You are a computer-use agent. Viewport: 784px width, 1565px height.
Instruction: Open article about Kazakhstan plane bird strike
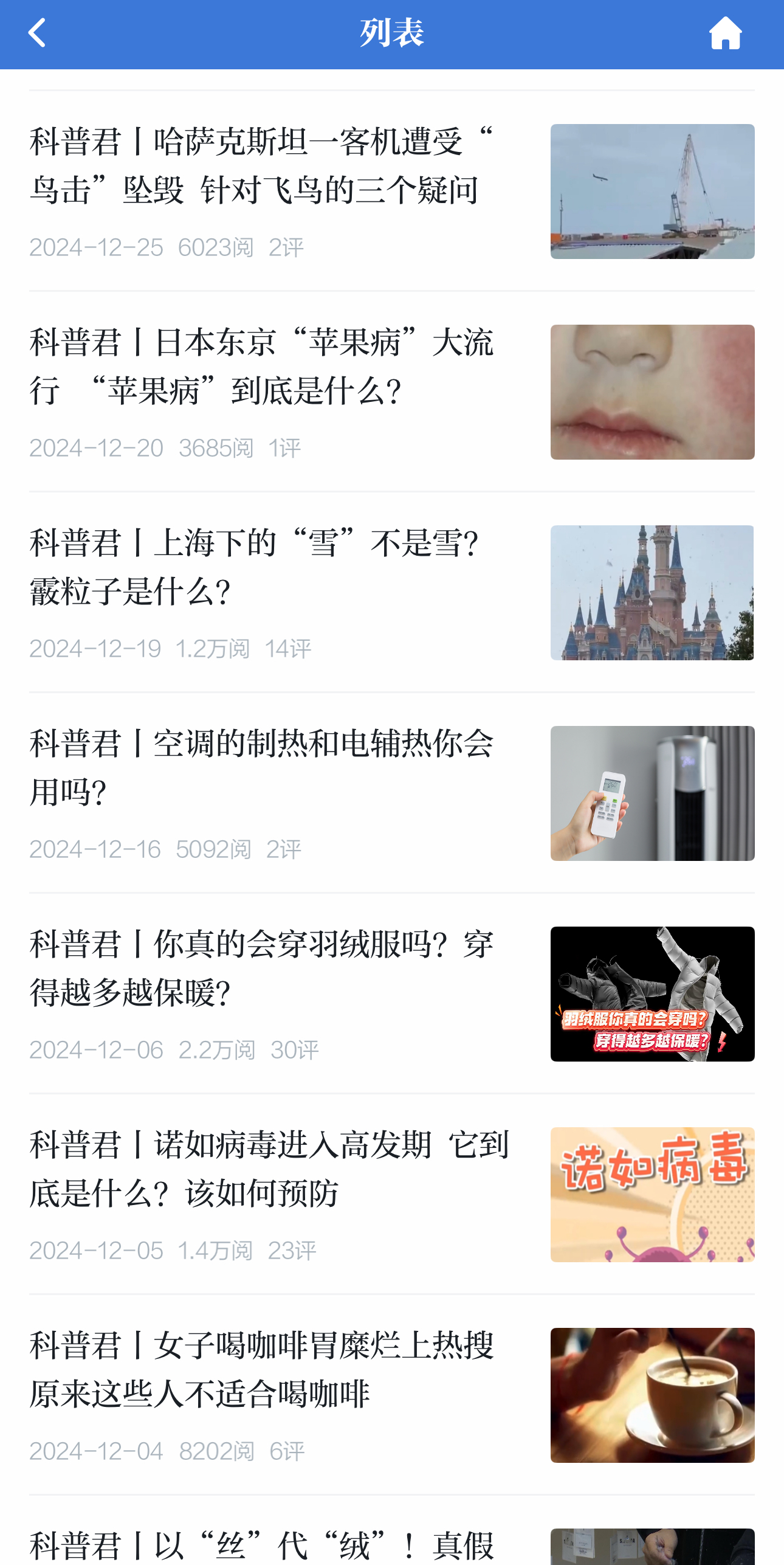(261, 166)
